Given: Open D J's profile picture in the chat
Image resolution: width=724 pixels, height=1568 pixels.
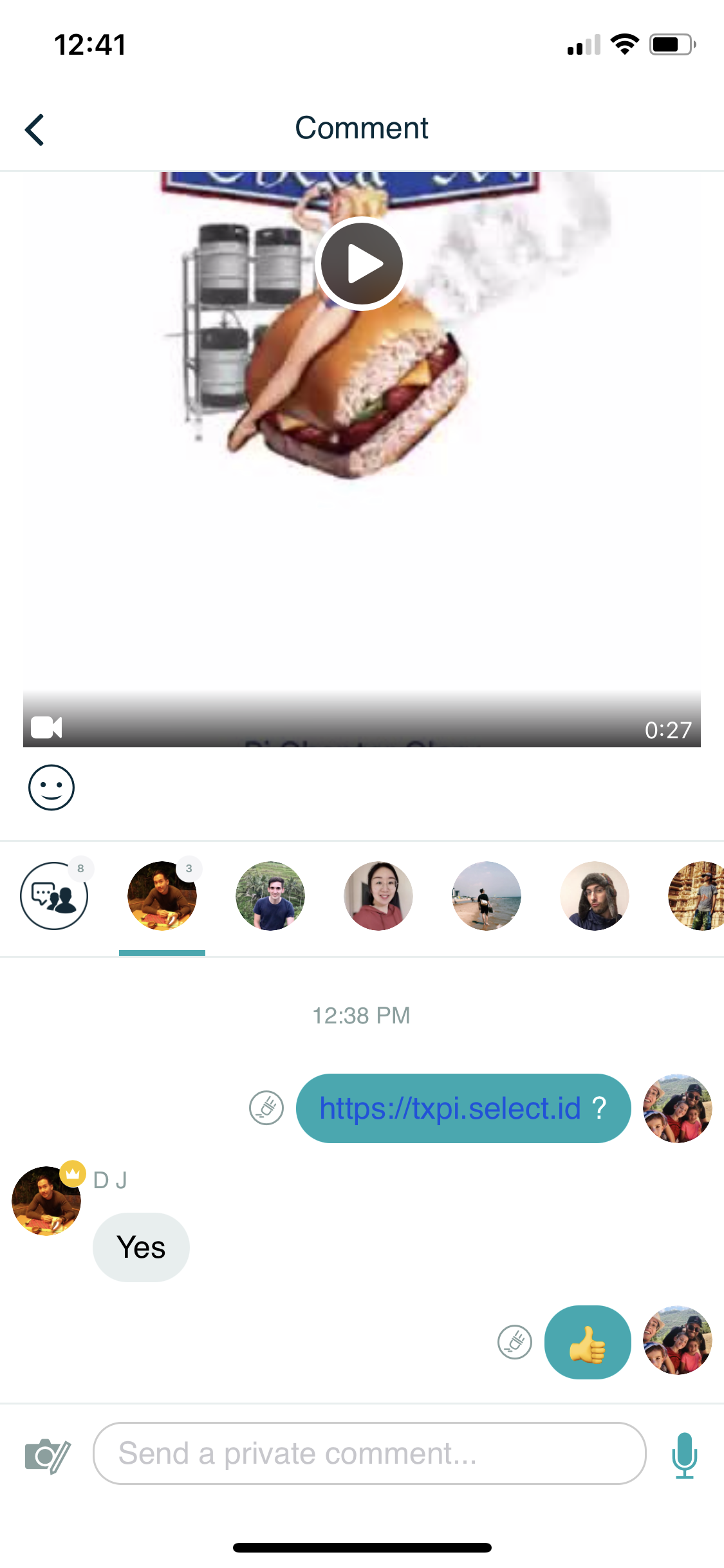Looking at the screenshot, I should click(x=46, y=1200).
